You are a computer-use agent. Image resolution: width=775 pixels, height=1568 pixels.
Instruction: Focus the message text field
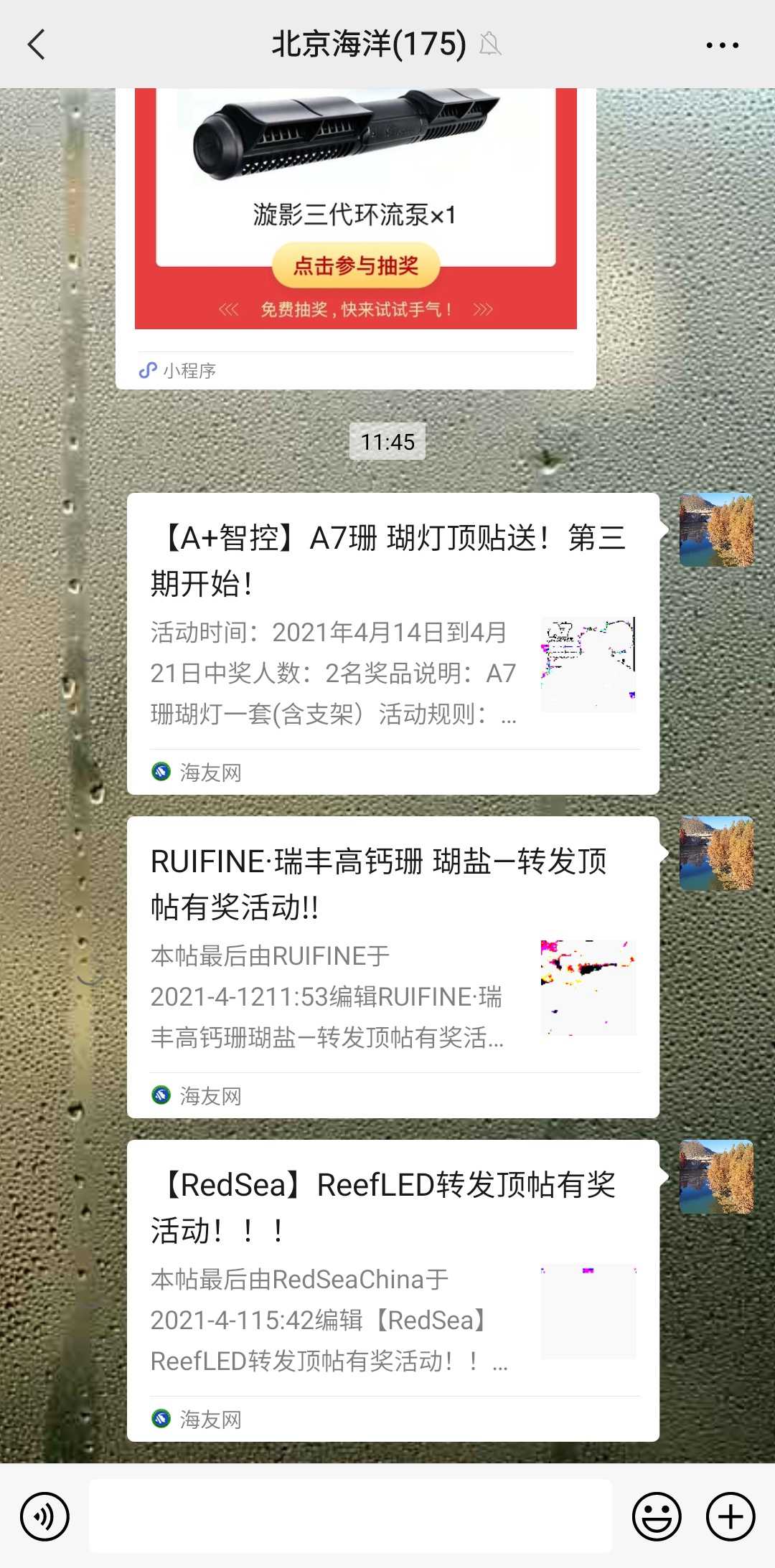click(350, 1516)
